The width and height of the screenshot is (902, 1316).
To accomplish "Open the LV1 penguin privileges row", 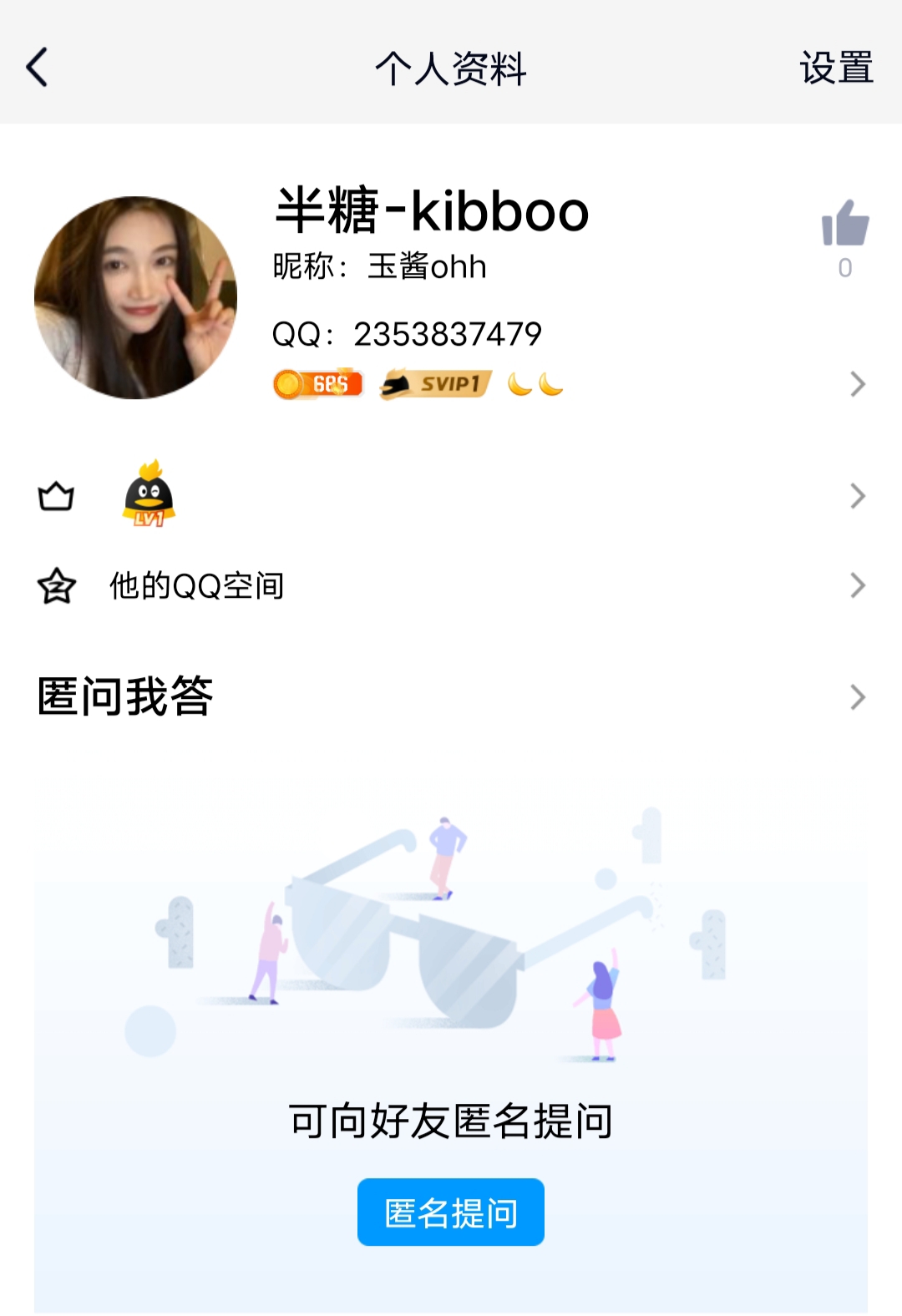I will click(451, 496).
